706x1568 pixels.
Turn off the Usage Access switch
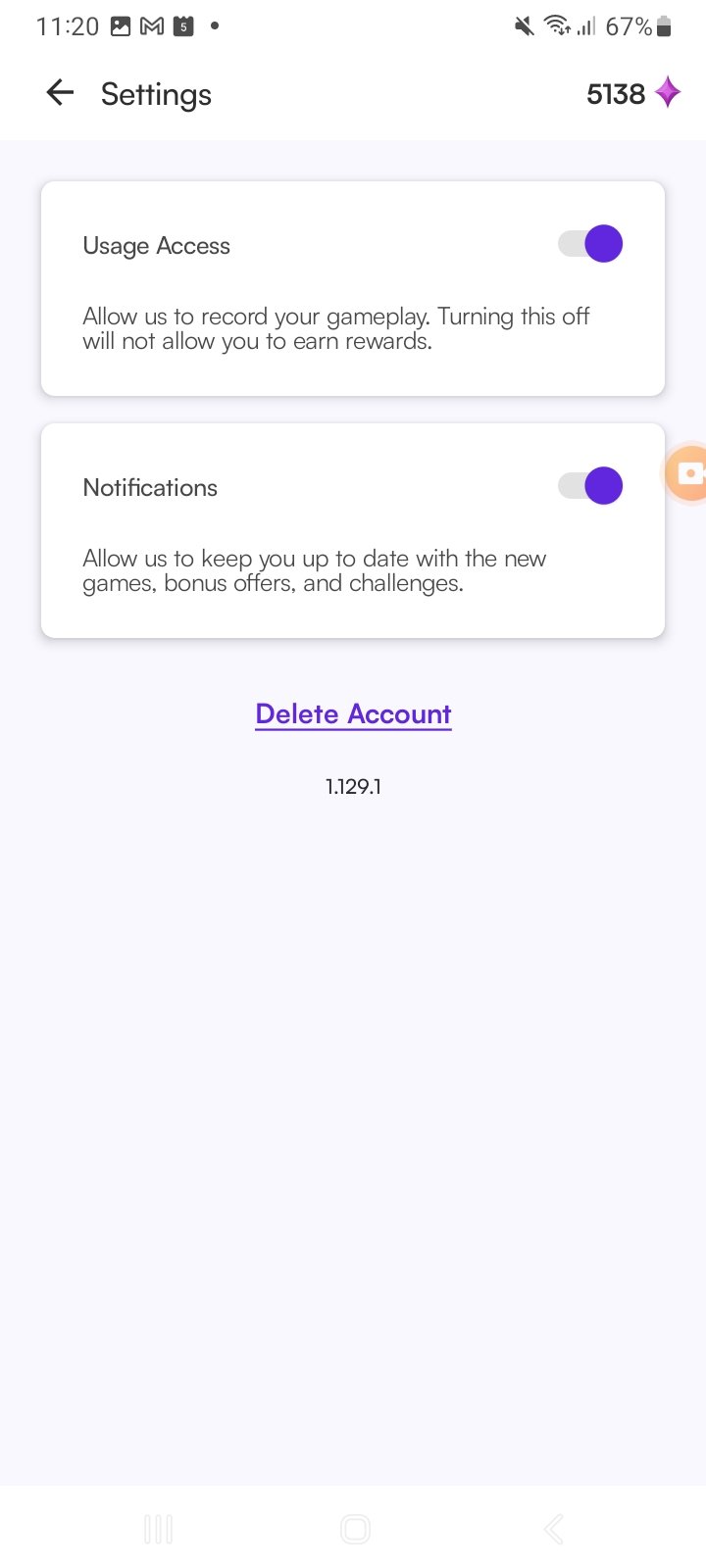590,244
